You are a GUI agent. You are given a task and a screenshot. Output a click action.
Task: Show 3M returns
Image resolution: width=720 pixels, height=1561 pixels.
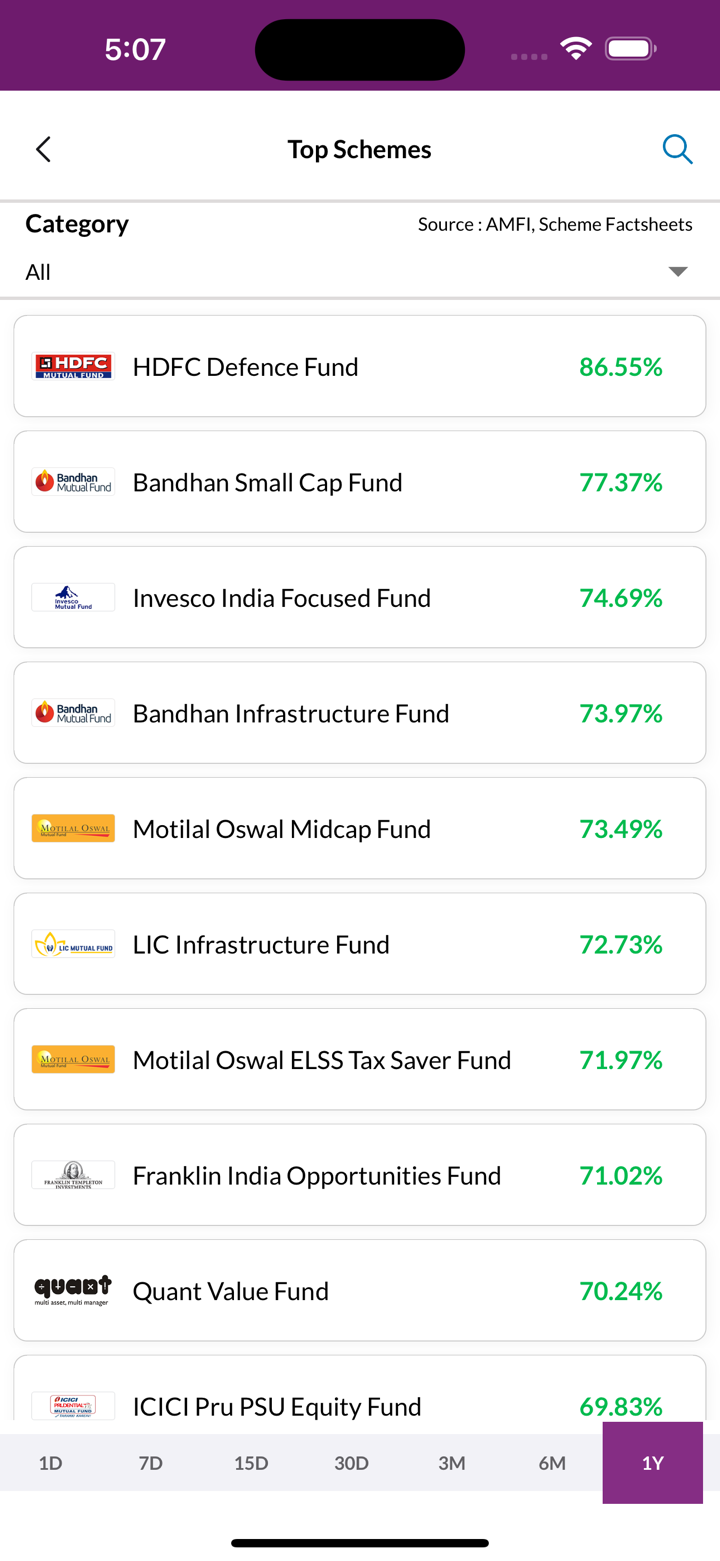click(452, 1463)
